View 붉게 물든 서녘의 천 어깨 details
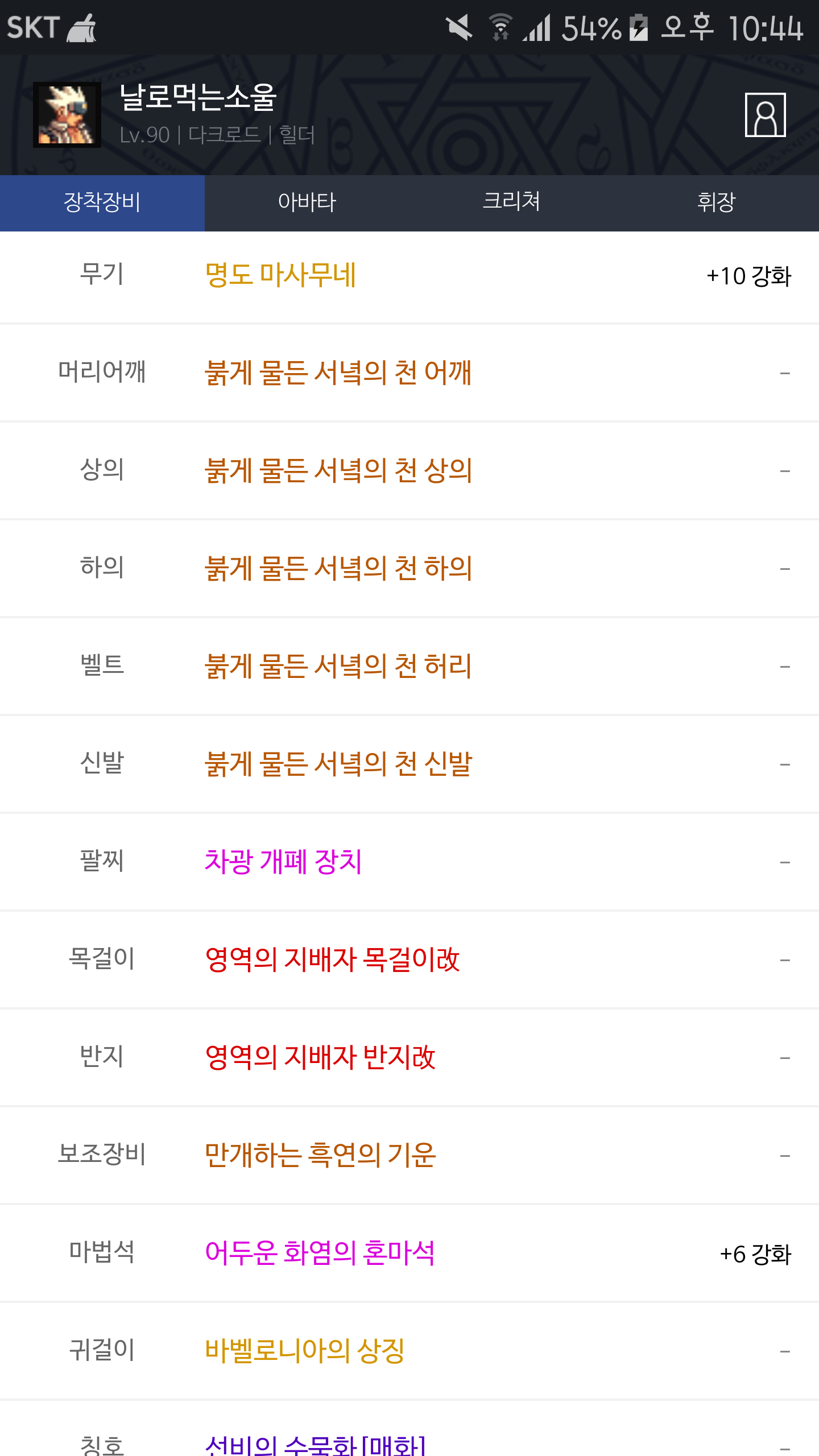The image size is (819, 1456). click(x=338, y=373)
